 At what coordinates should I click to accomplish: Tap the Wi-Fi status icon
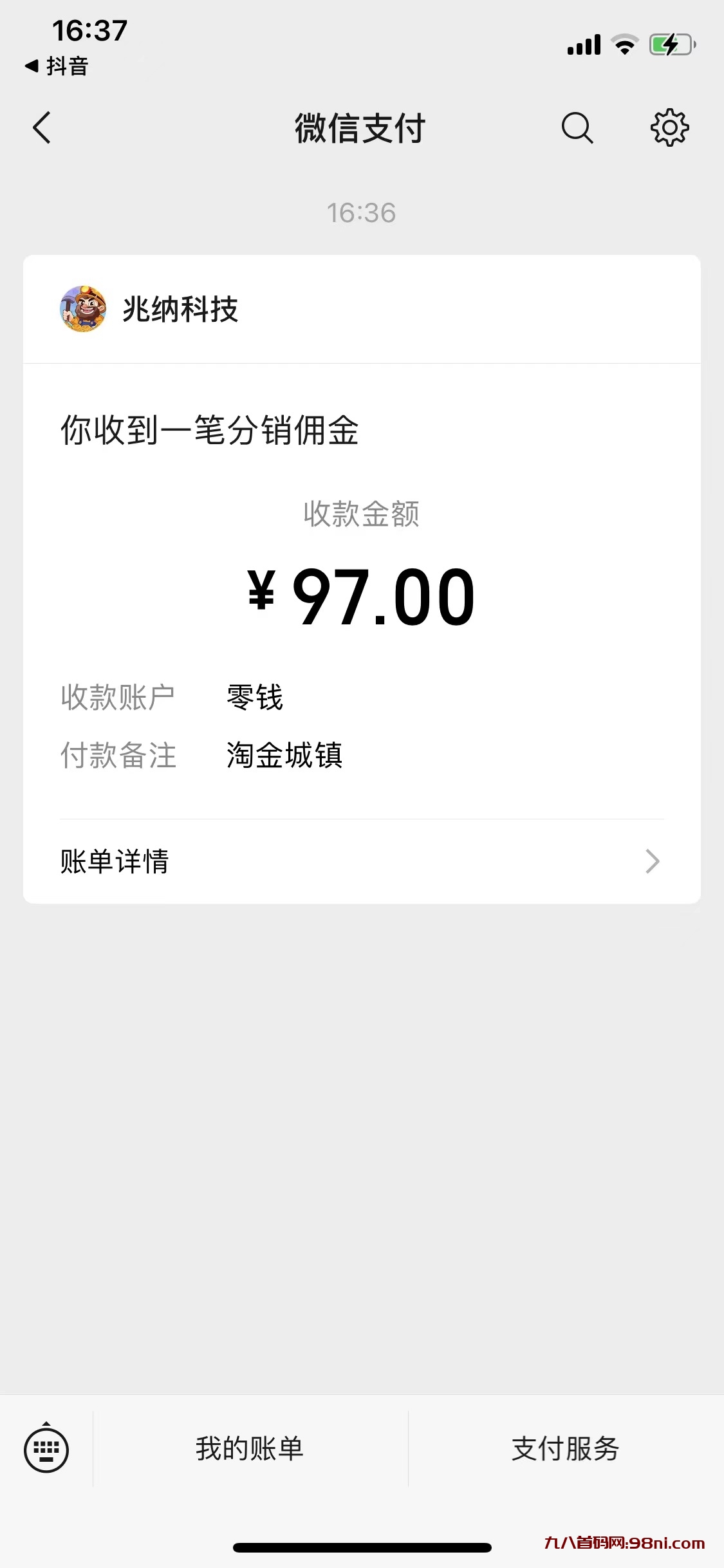point(622,44)
